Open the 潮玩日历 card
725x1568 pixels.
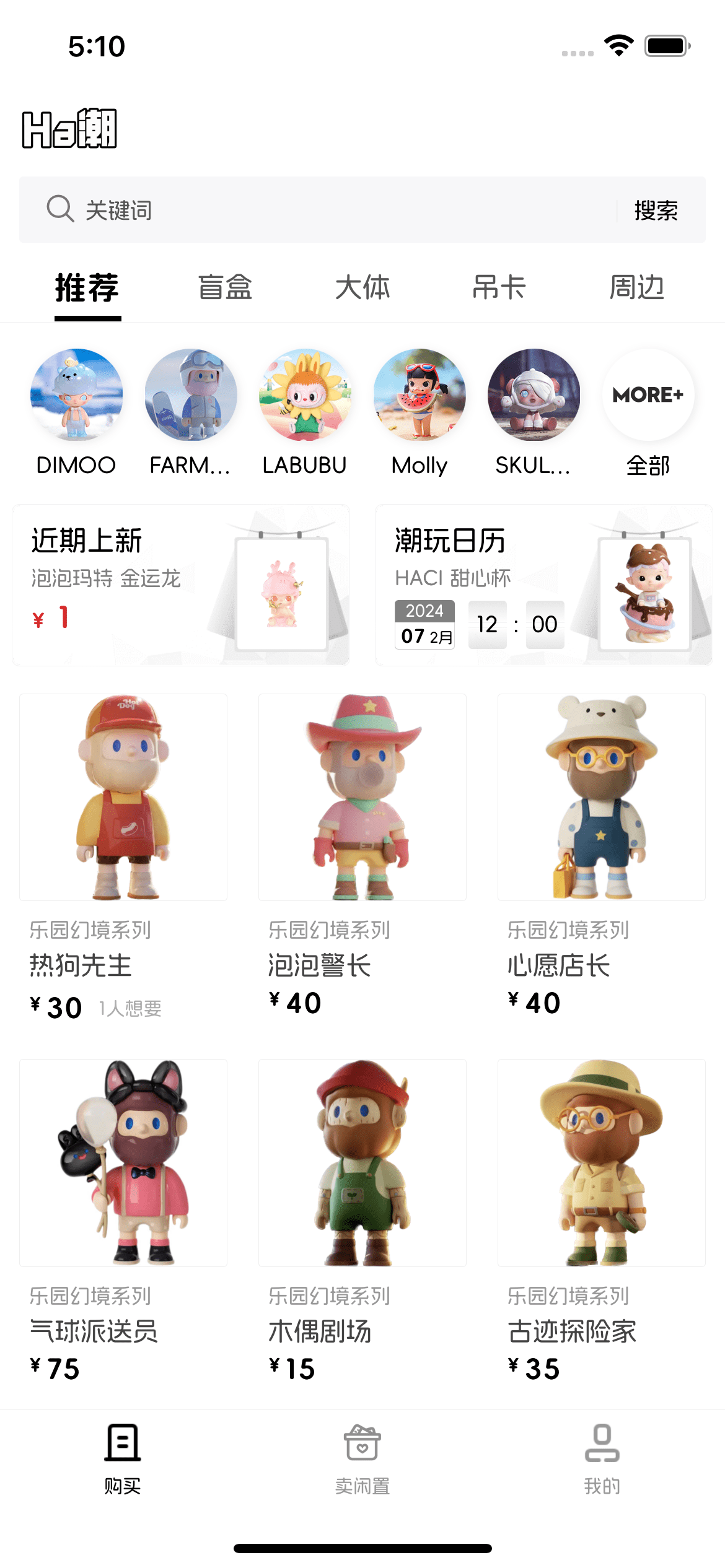pyautogui.click(x=543, y=585)
